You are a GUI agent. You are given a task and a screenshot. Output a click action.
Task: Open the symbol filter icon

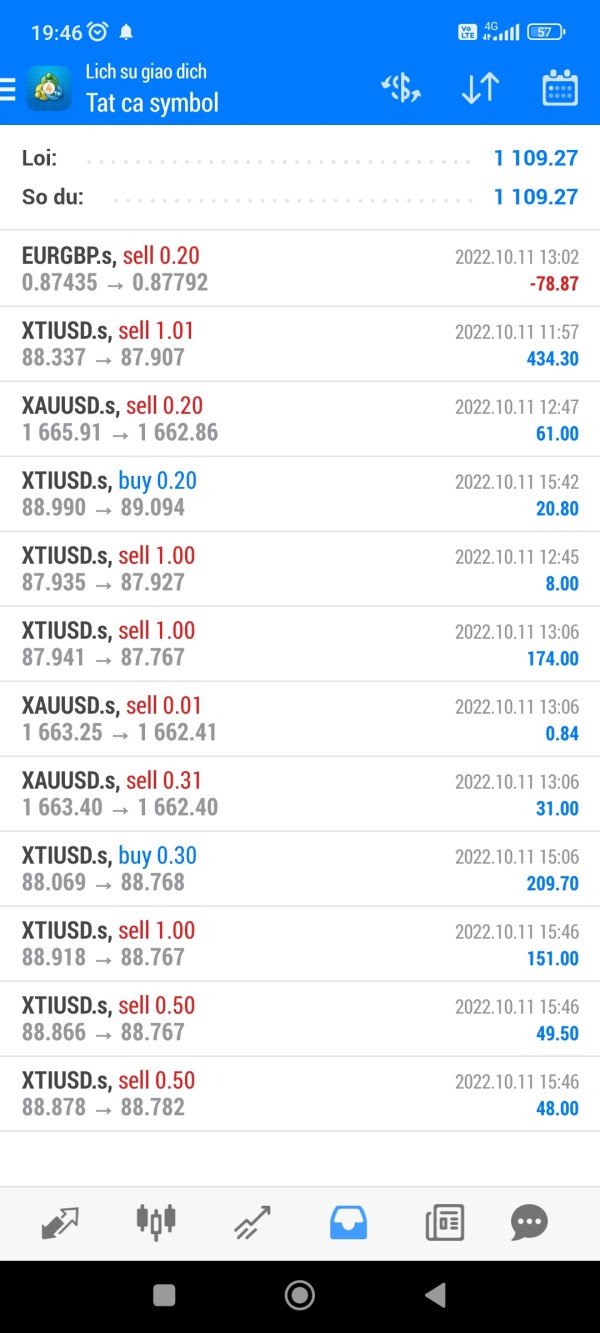coord(401,89)
